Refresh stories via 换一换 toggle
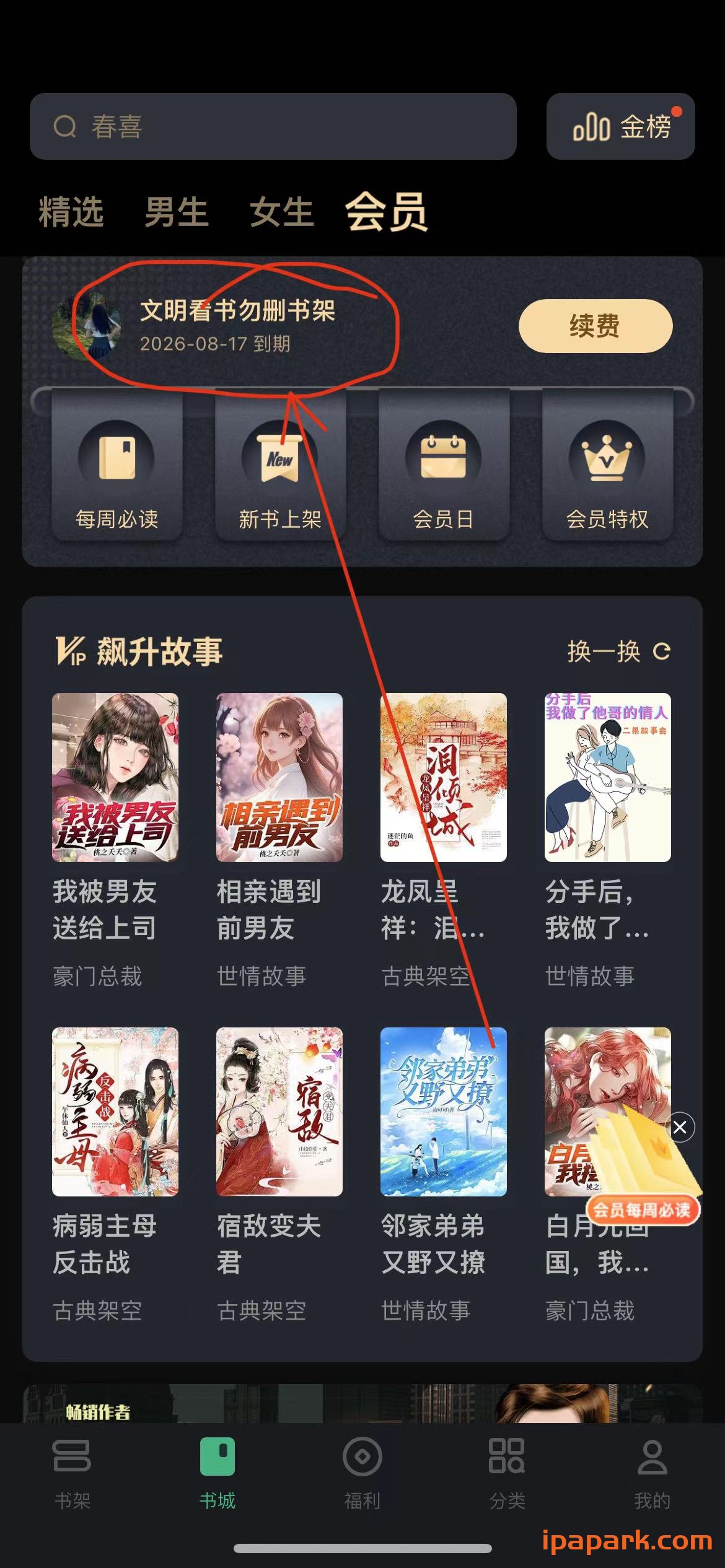Screen dimensions: 725x1568 pyautogui.click(x=618, y=652)
